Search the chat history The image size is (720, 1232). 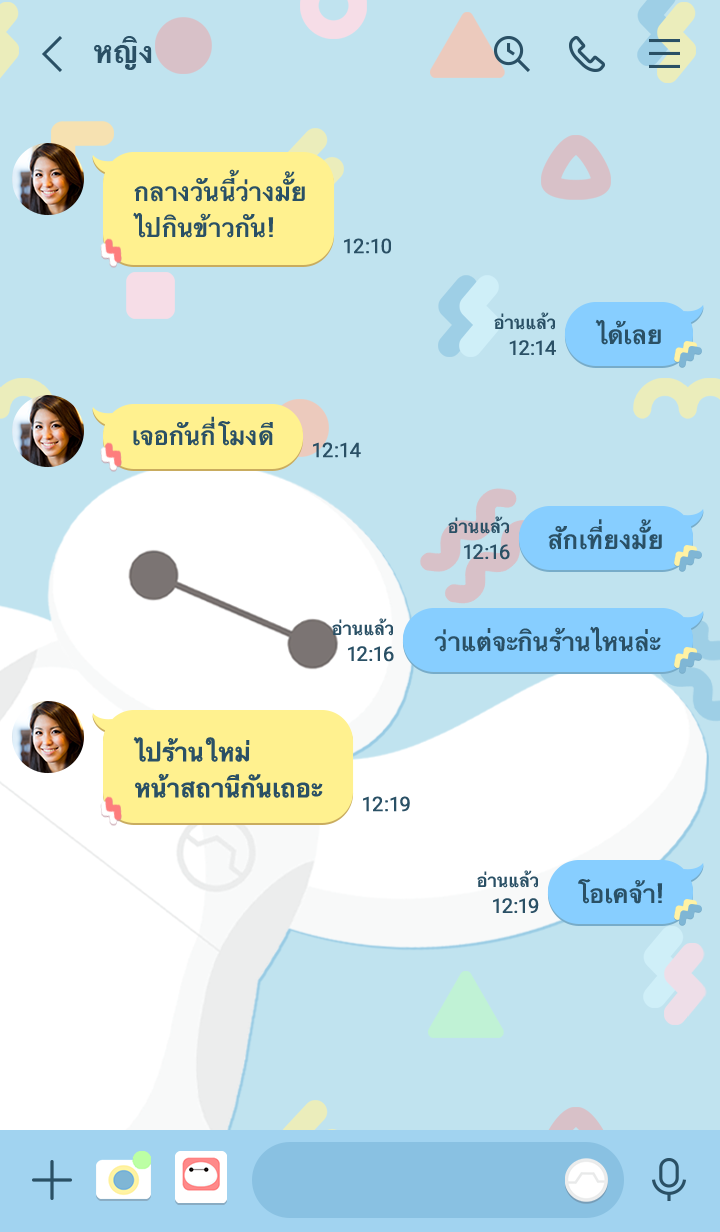click(511, 54)
